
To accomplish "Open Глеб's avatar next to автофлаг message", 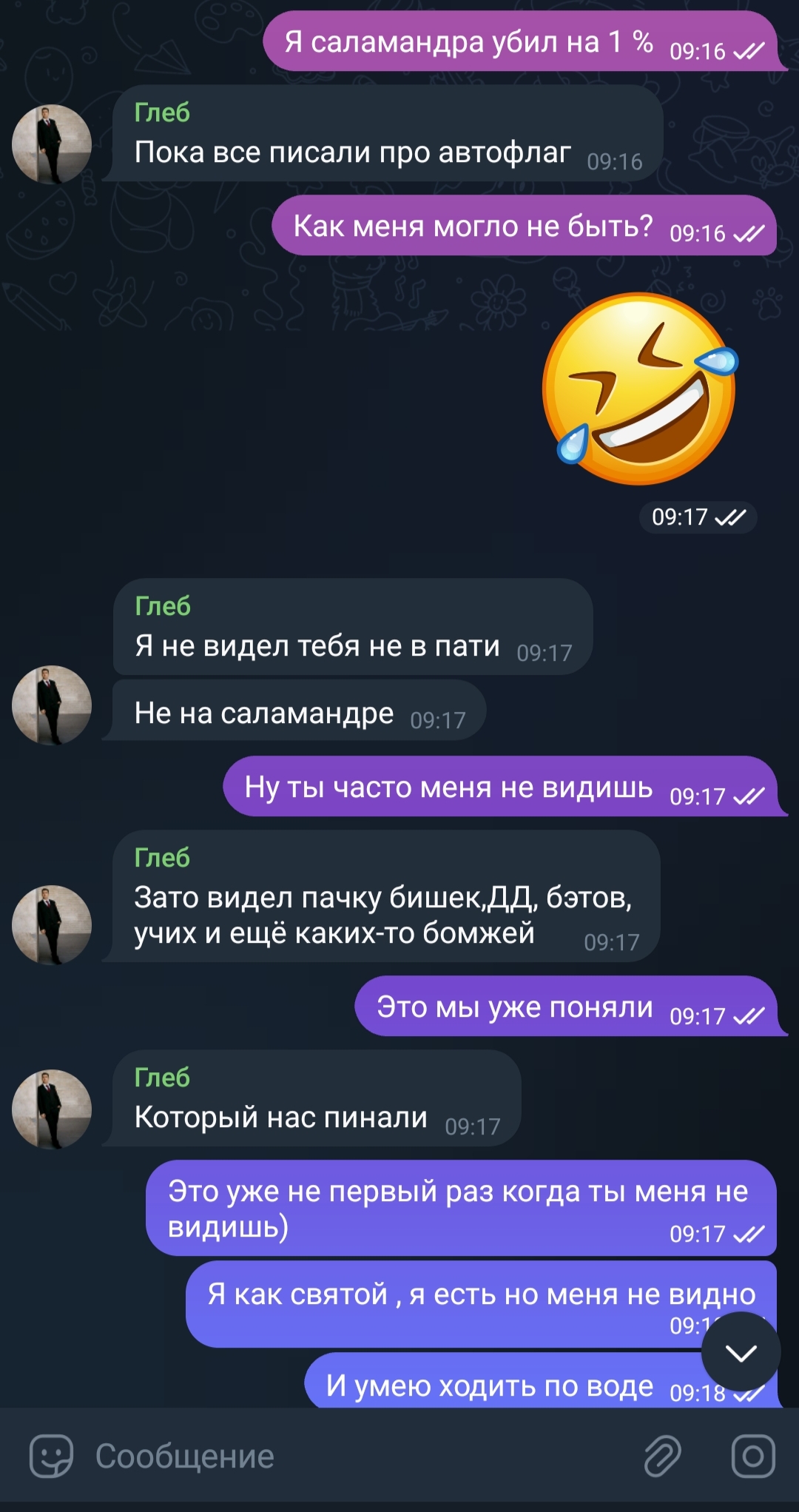I will point(52,144).
